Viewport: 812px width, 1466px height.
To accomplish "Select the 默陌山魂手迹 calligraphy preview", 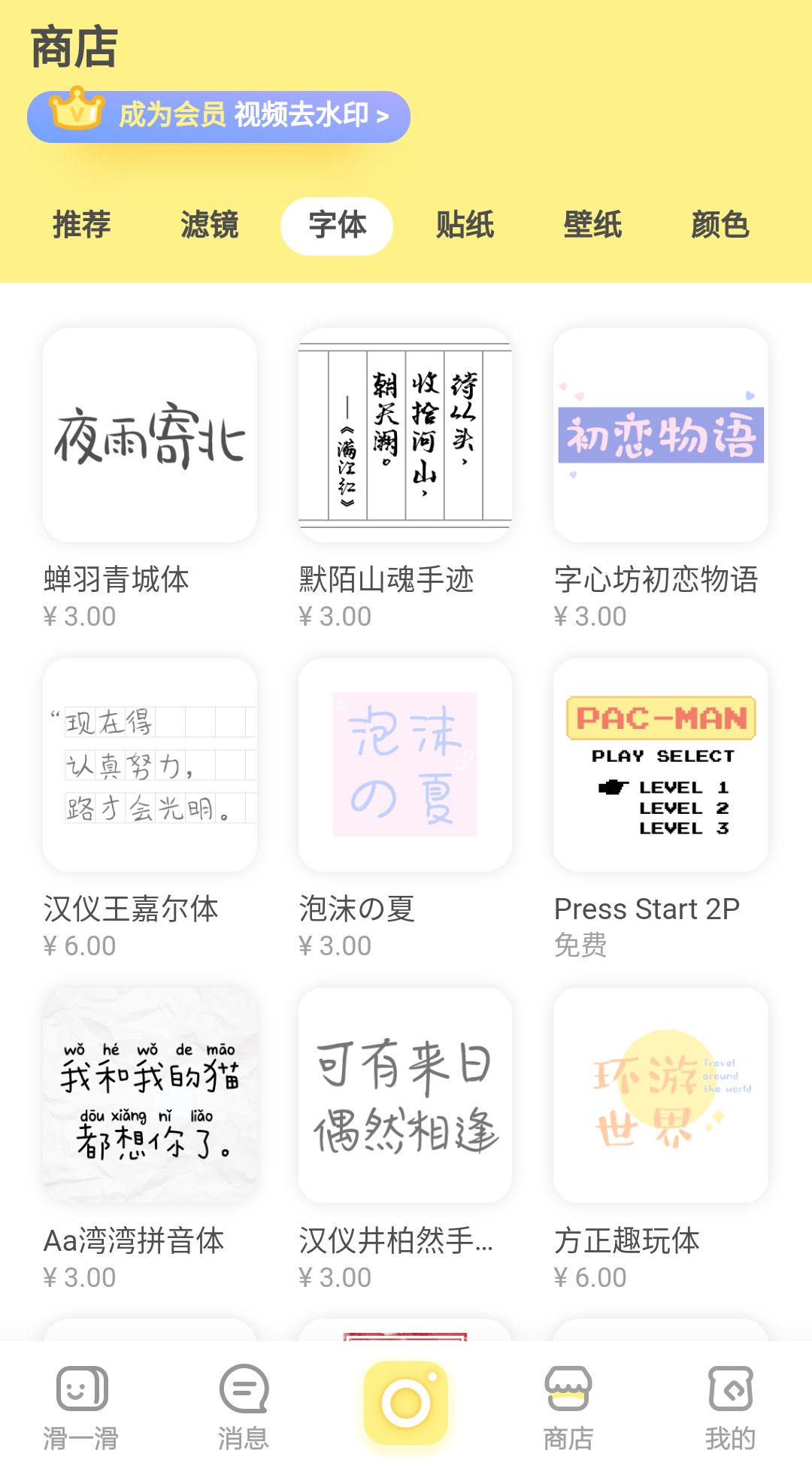I will click(404, 435).
